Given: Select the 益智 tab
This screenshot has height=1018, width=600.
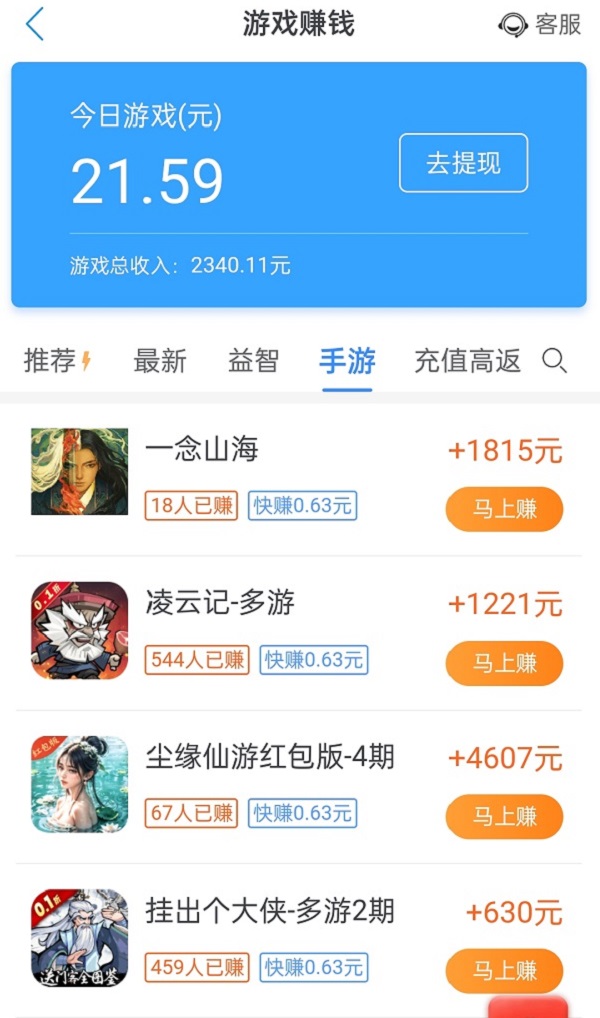Looking at the screenshot, I should click(x=253, y=361).
